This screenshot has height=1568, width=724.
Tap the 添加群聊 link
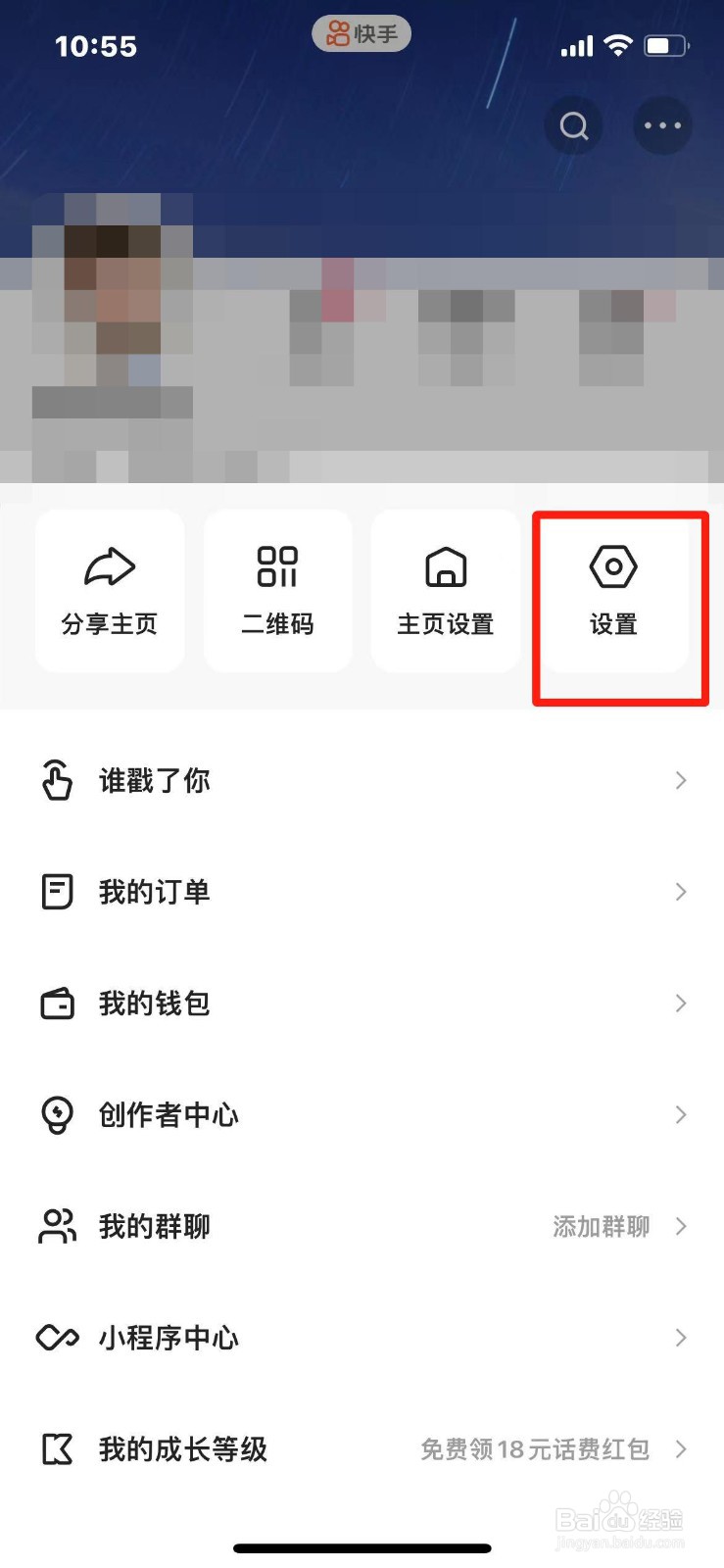(599, 1226)
